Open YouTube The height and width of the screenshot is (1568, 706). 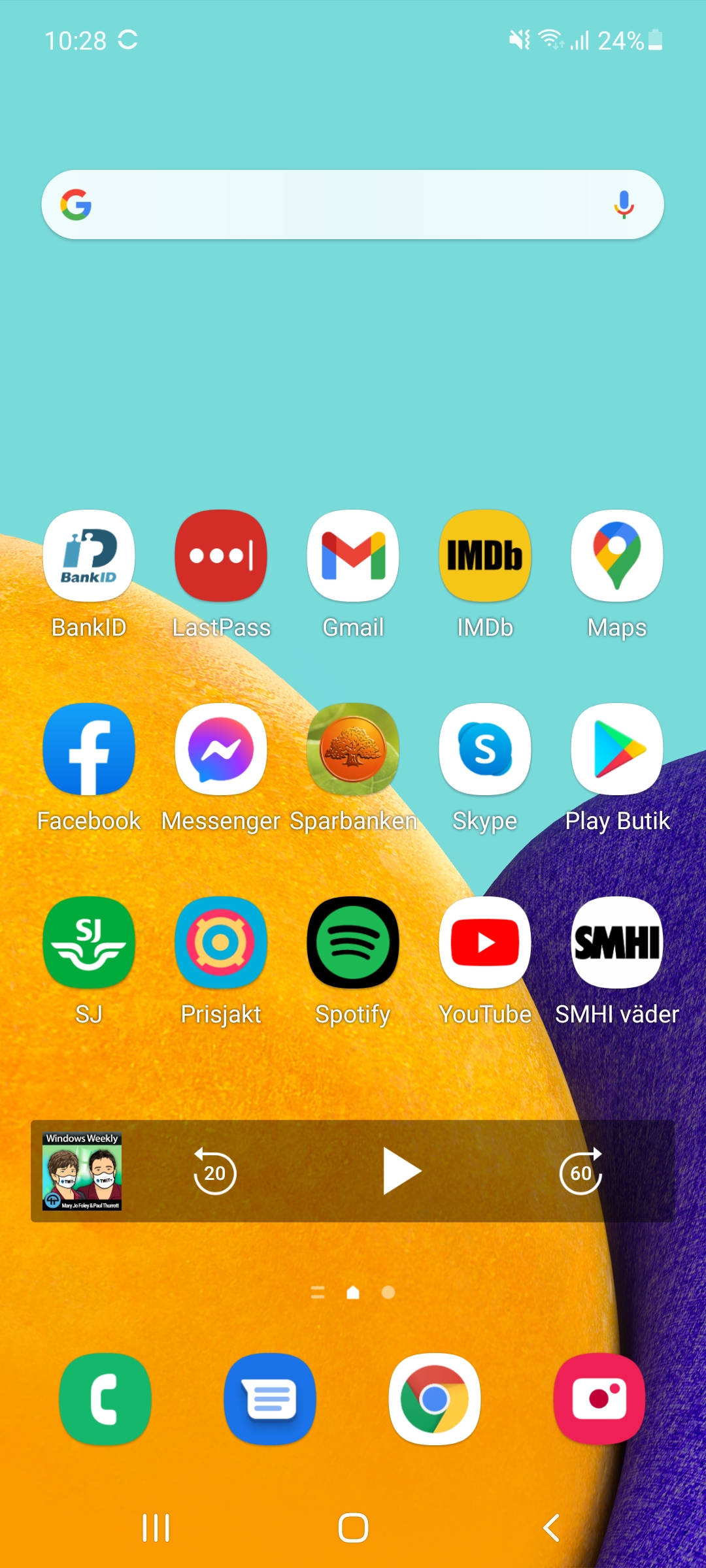[485, 943]
